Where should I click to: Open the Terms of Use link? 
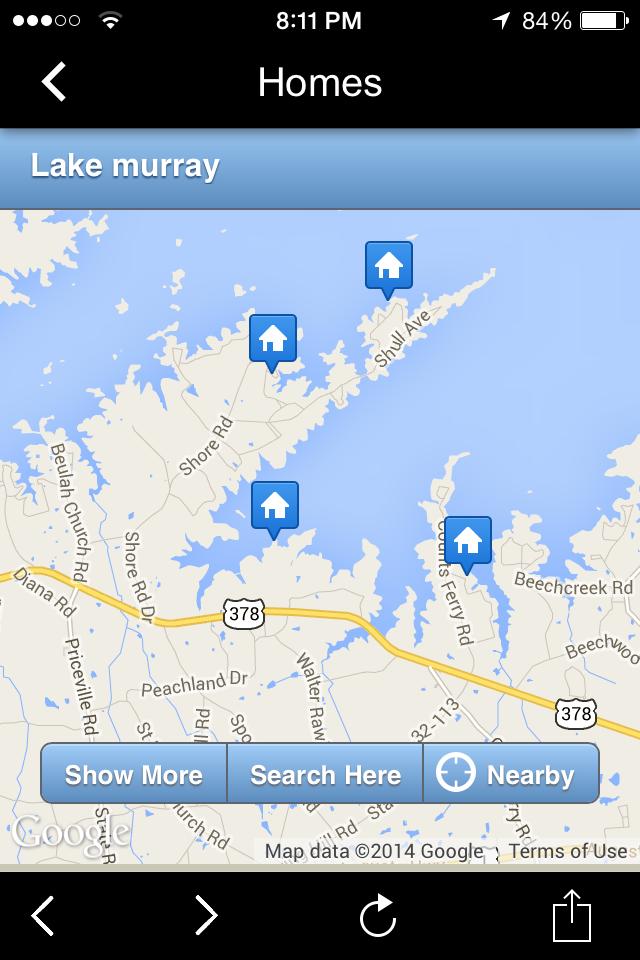pos(567,851)
